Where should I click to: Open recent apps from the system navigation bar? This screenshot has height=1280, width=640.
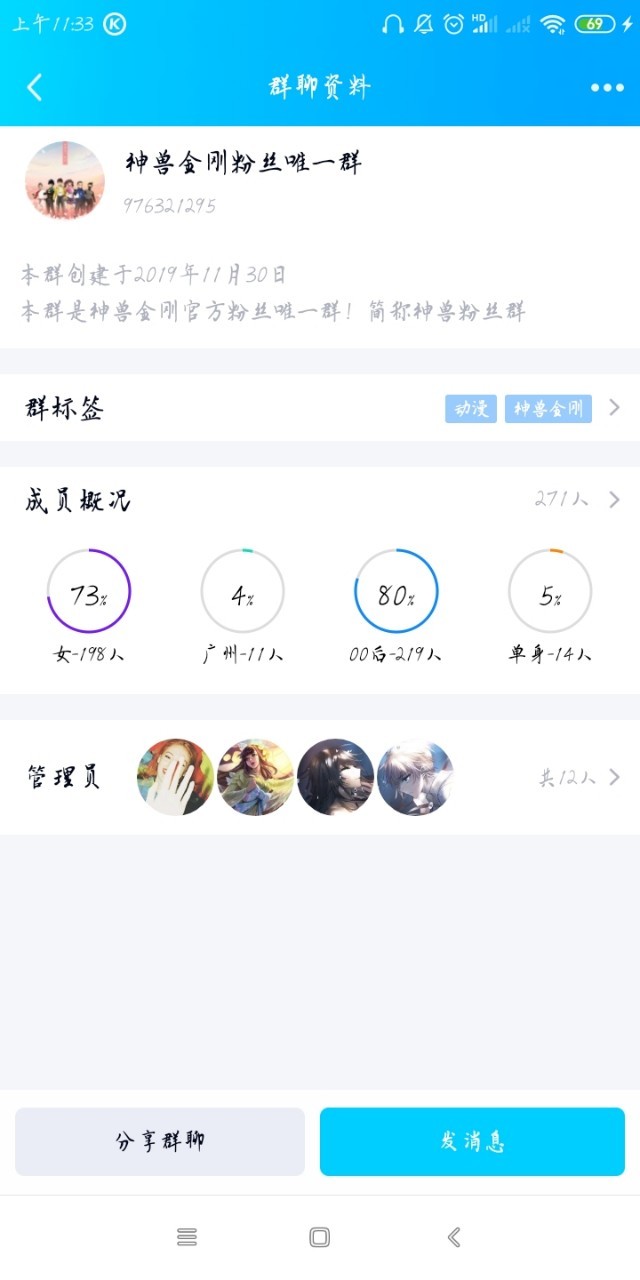[187, 1237]
